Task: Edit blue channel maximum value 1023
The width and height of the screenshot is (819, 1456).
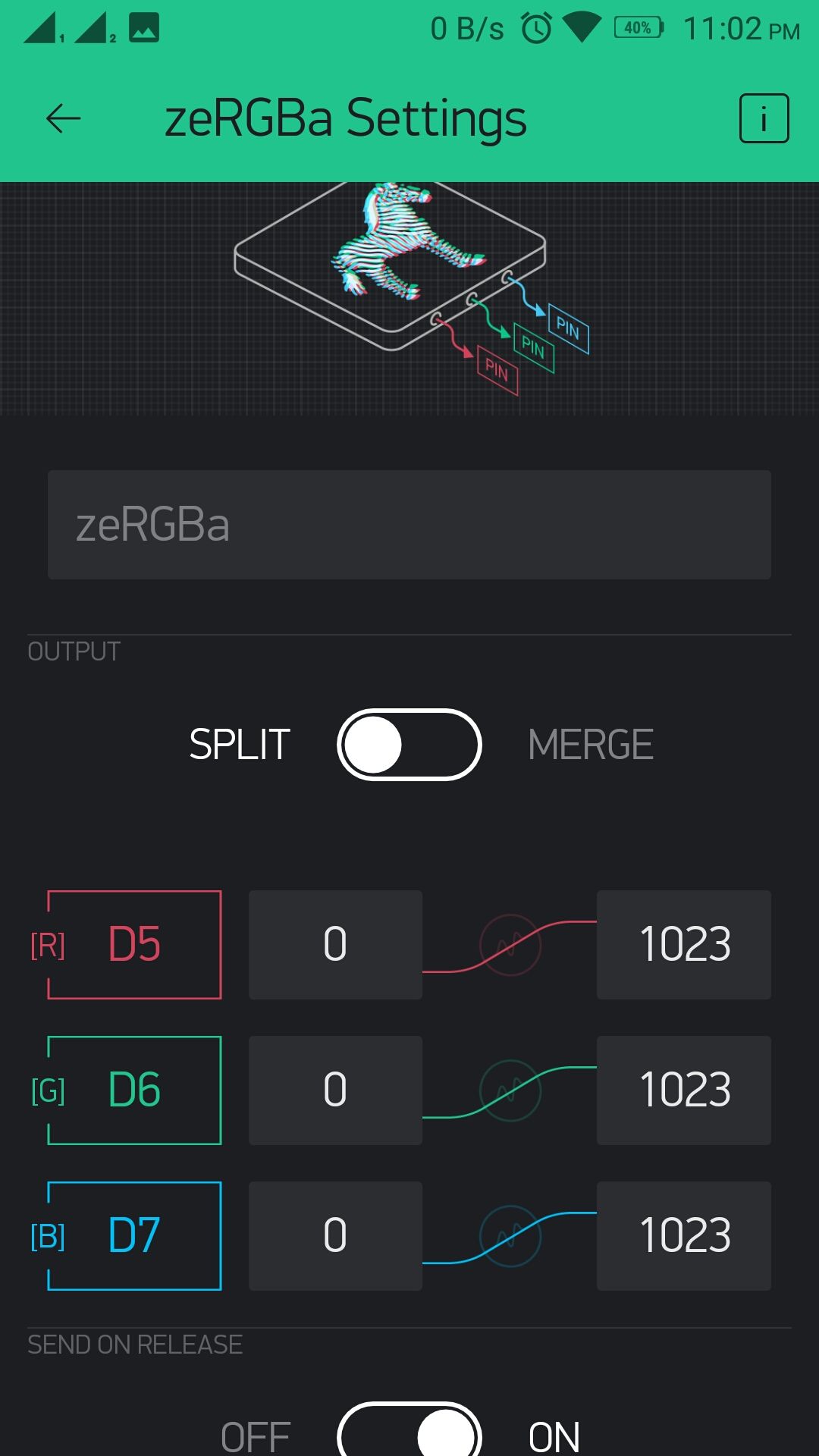Action: click(684, 1236)
